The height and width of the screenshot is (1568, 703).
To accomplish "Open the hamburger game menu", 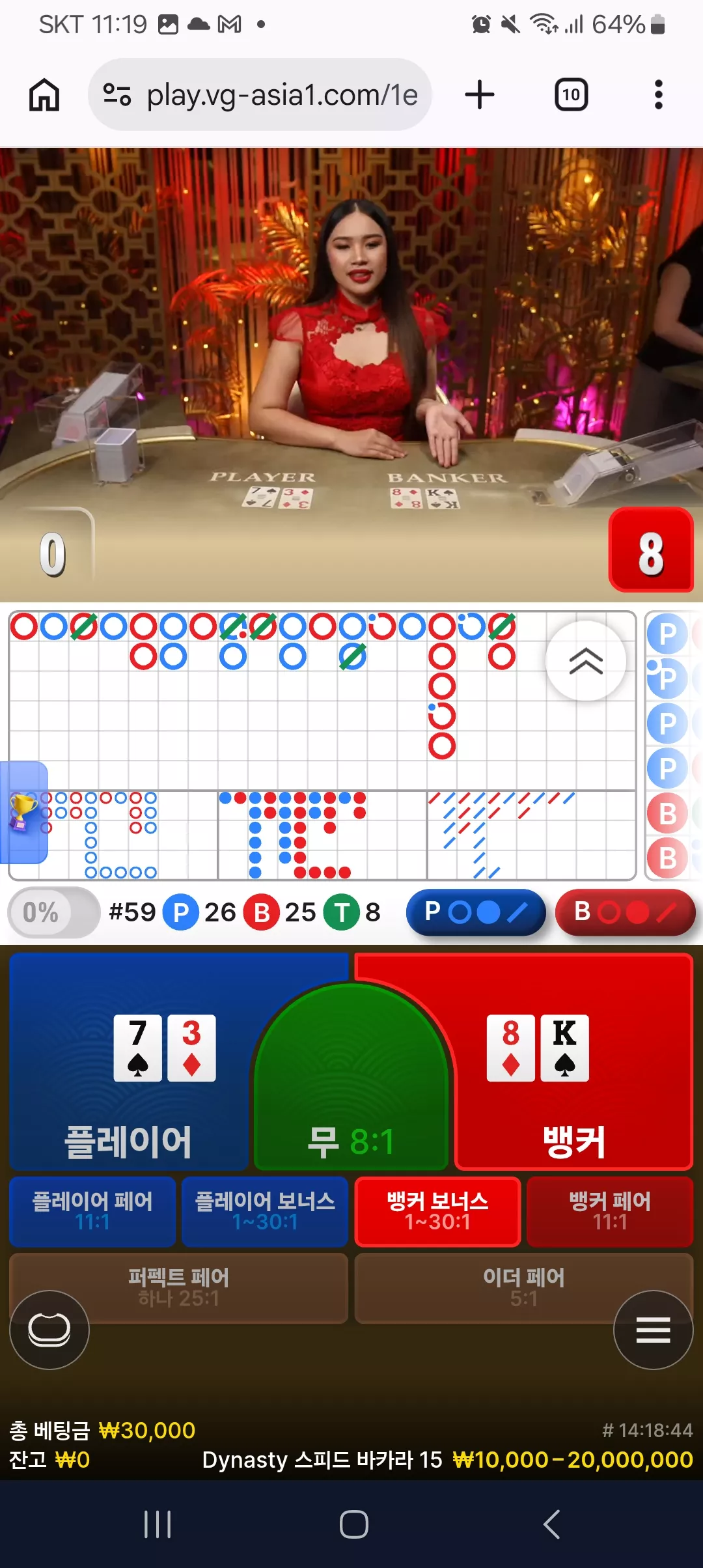I will [654, 1330].
